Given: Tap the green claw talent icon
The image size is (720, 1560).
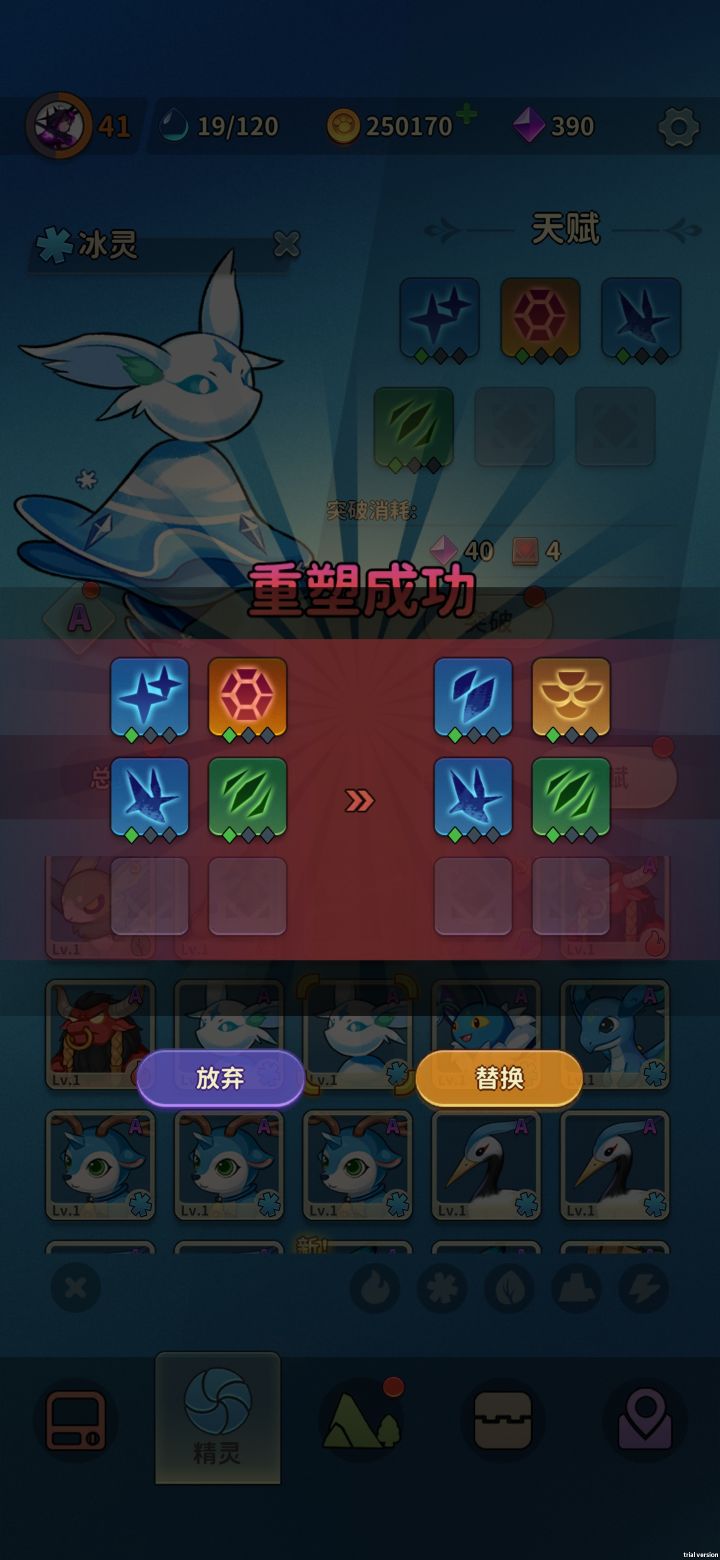Looking at the screenshot, I should (246, 799).
